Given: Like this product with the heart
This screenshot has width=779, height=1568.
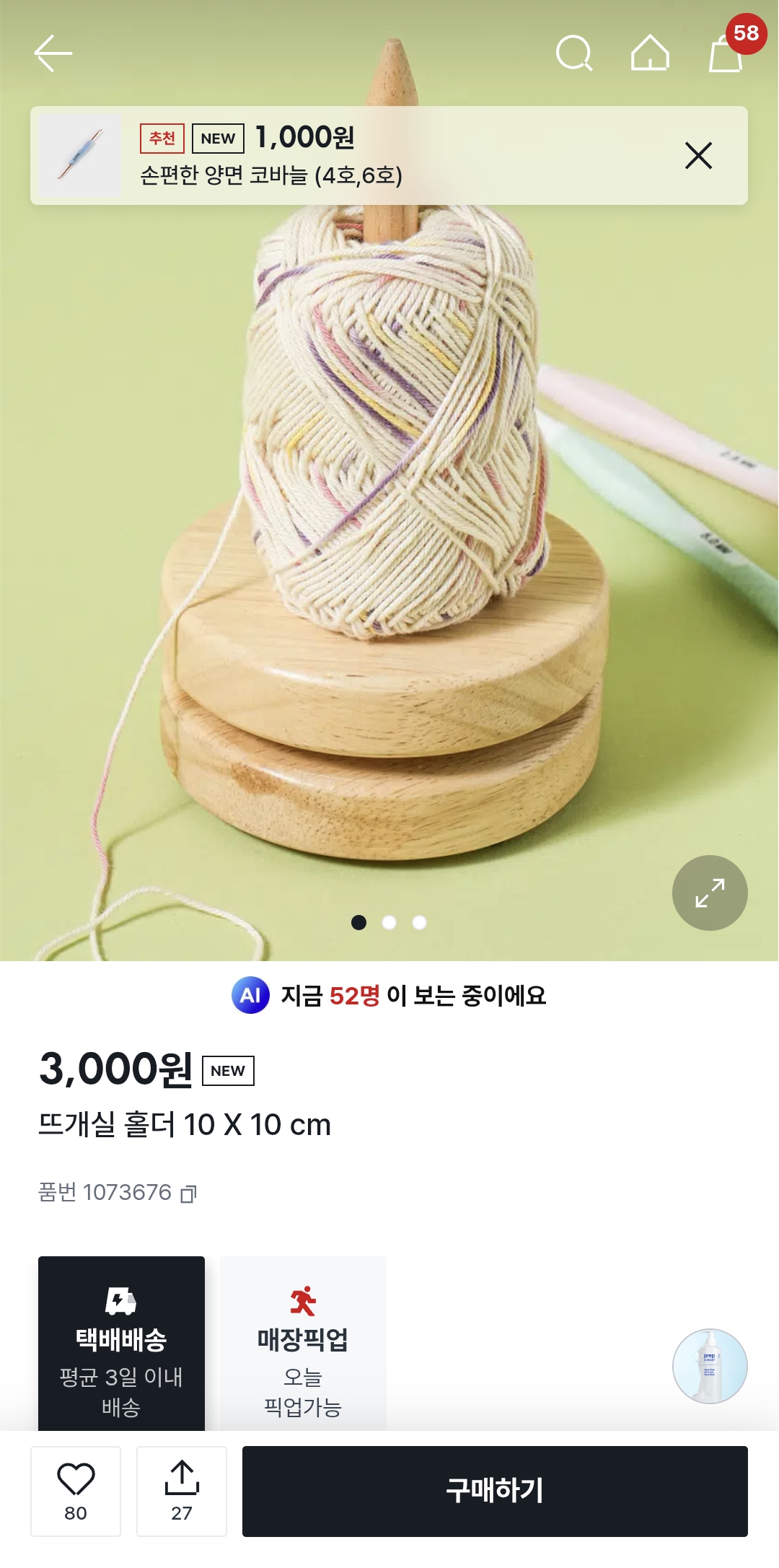Looking at the screenshot, I should pyautogui.click(x=76, y=1491).
